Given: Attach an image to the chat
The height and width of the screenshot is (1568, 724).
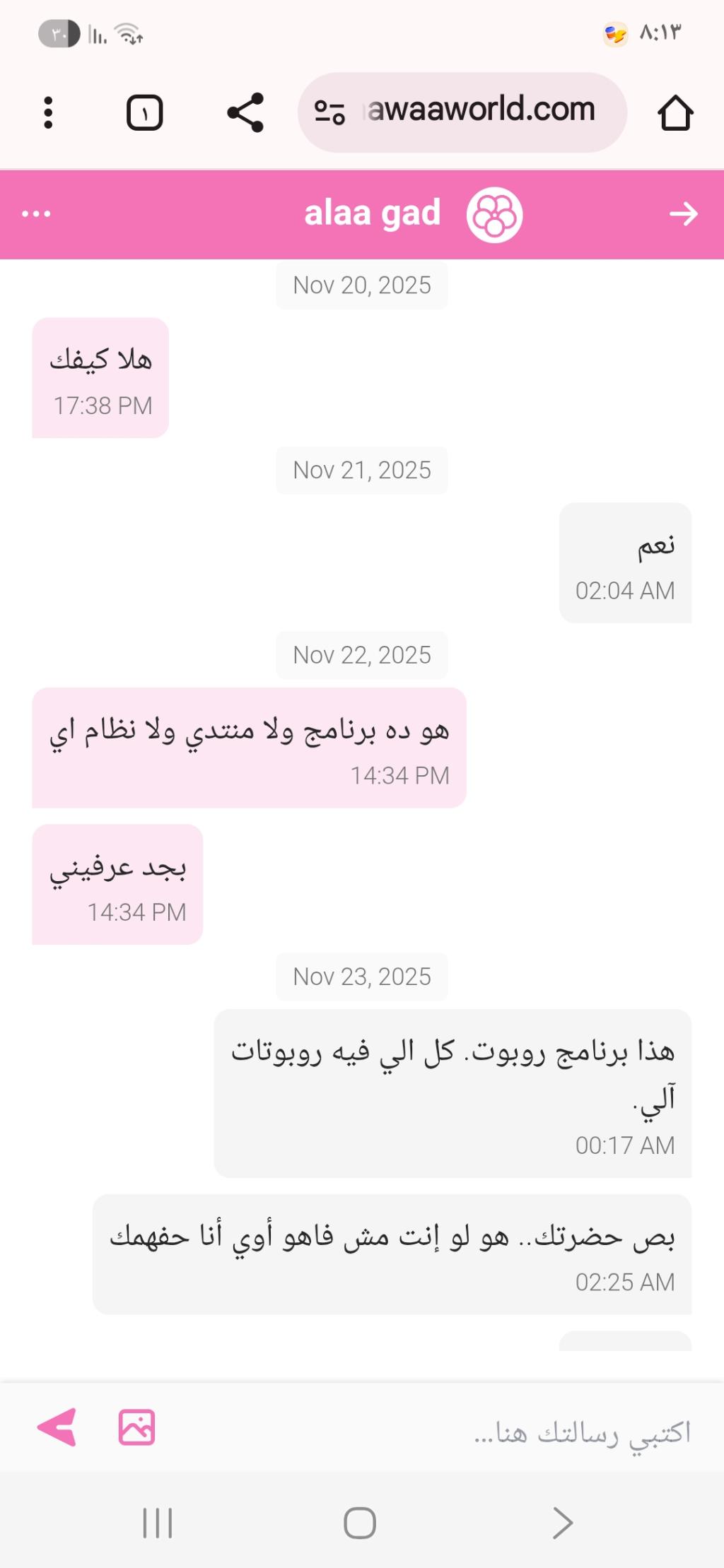Looking at the screenshot, I should pos(136,1427).
